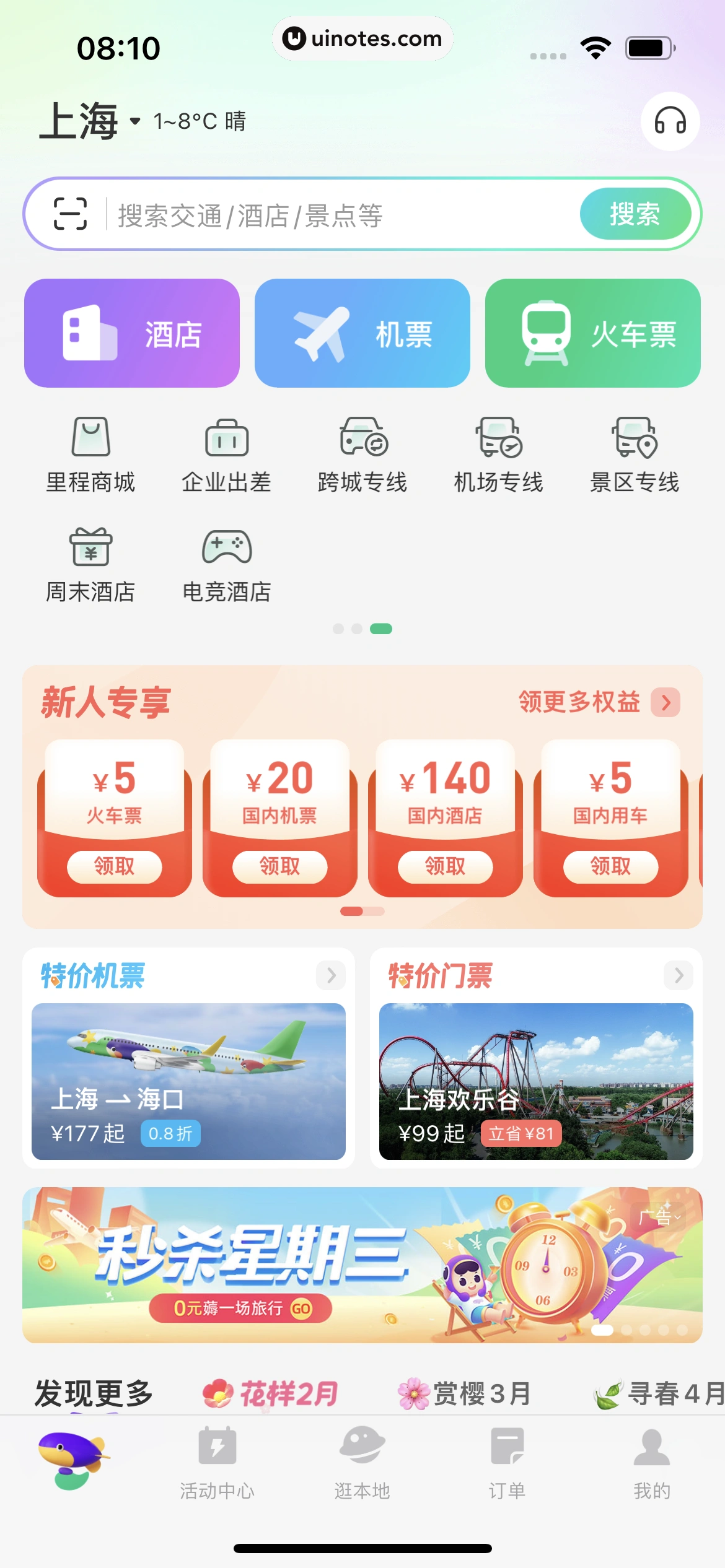The image size is (725, 1568).
Task: Open 机场专线 airport shuttle
Action: tap(498, 455)
